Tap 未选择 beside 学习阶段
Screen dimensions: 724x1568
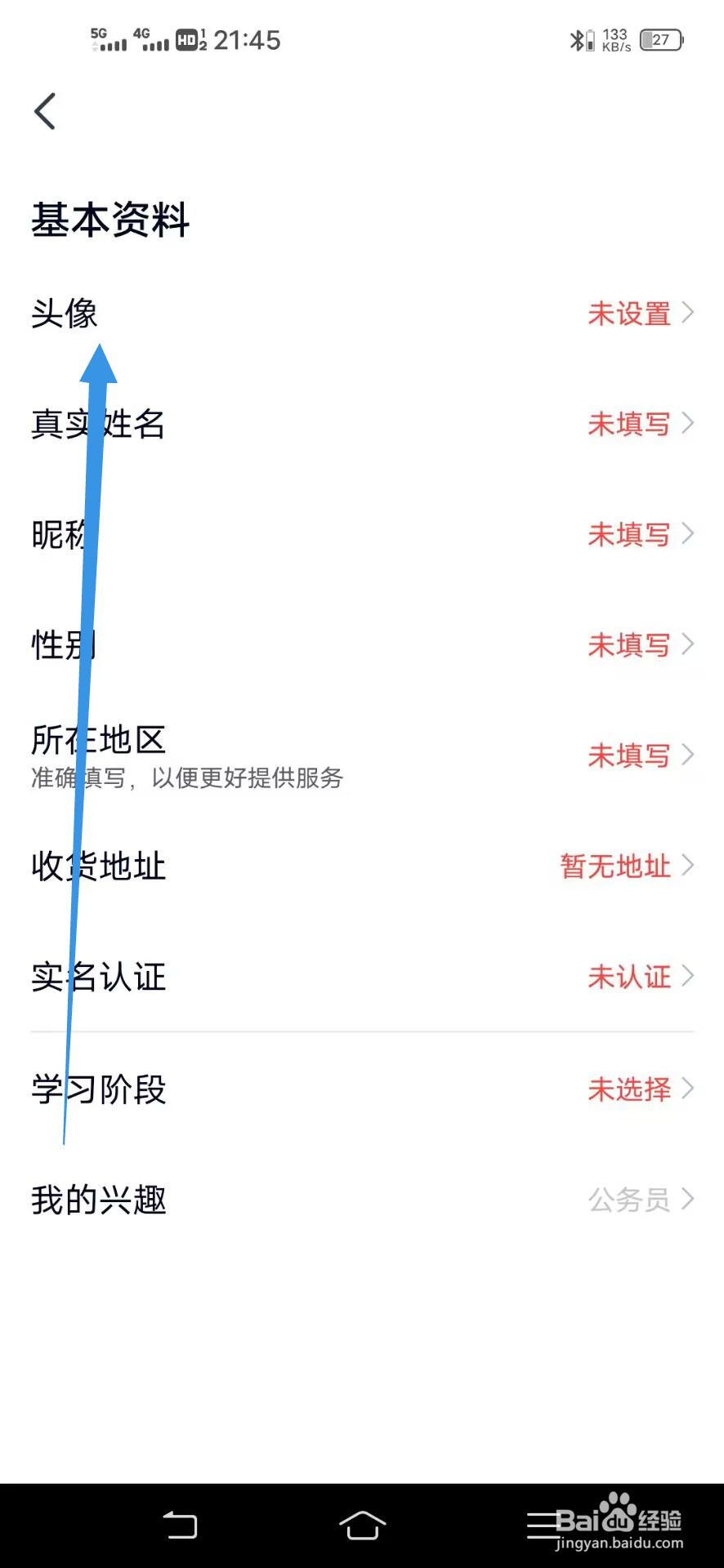coord(629,1089)
